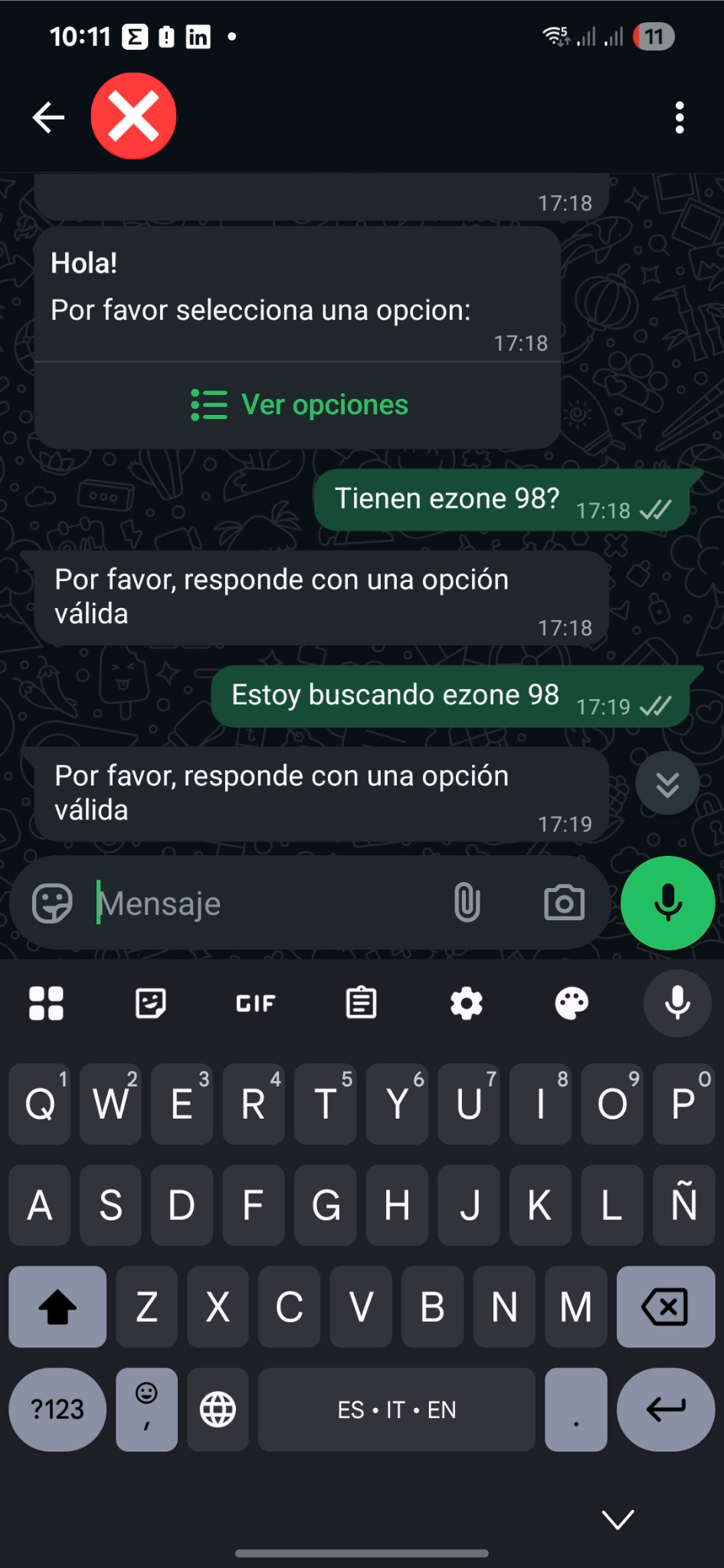Start voice typing from the keyboard toolbar
The image size is (724, 1568).
(676, 1003)
